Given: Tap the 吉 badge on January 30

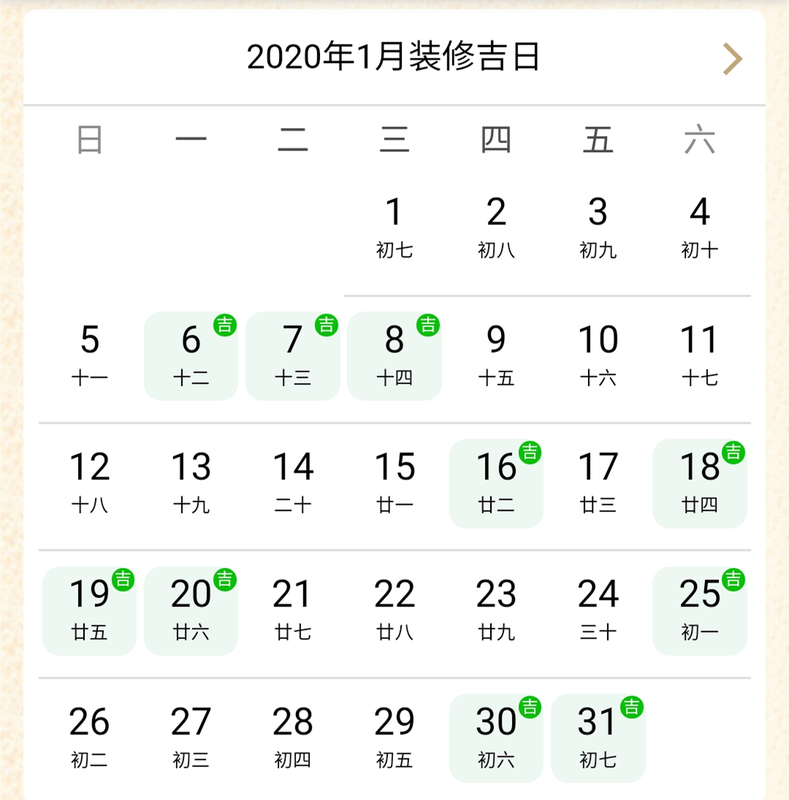Looking at the screenshot, I should point(529,705).
